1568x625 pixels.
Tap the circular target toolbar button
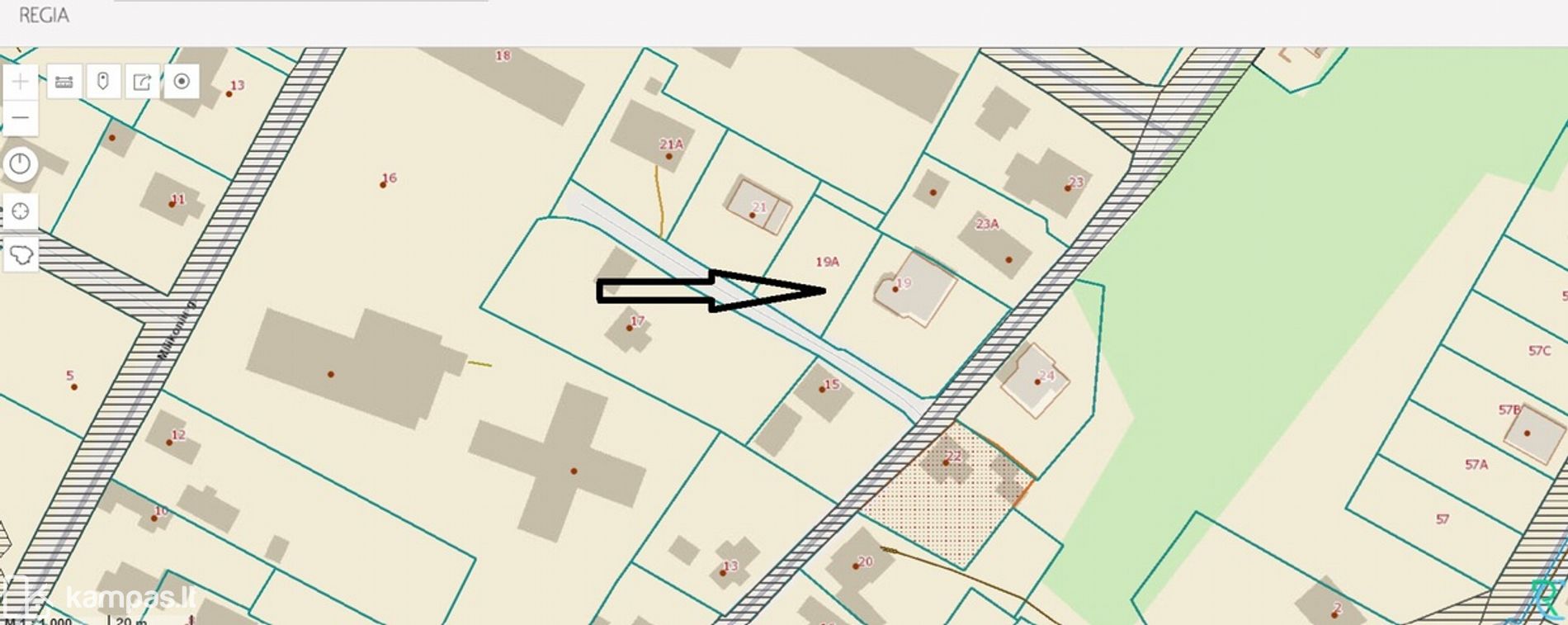pos(182,81)
